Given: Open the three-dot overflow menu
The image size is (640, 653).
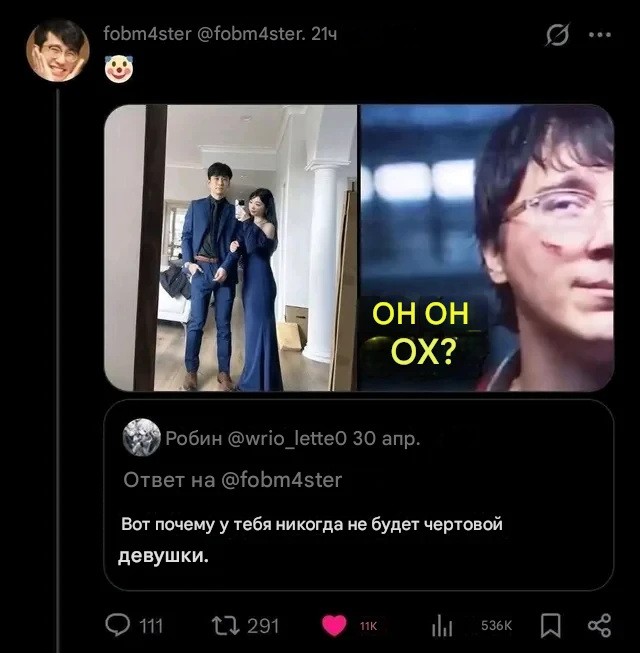Looking at the screenshot, I should [600, 35].
